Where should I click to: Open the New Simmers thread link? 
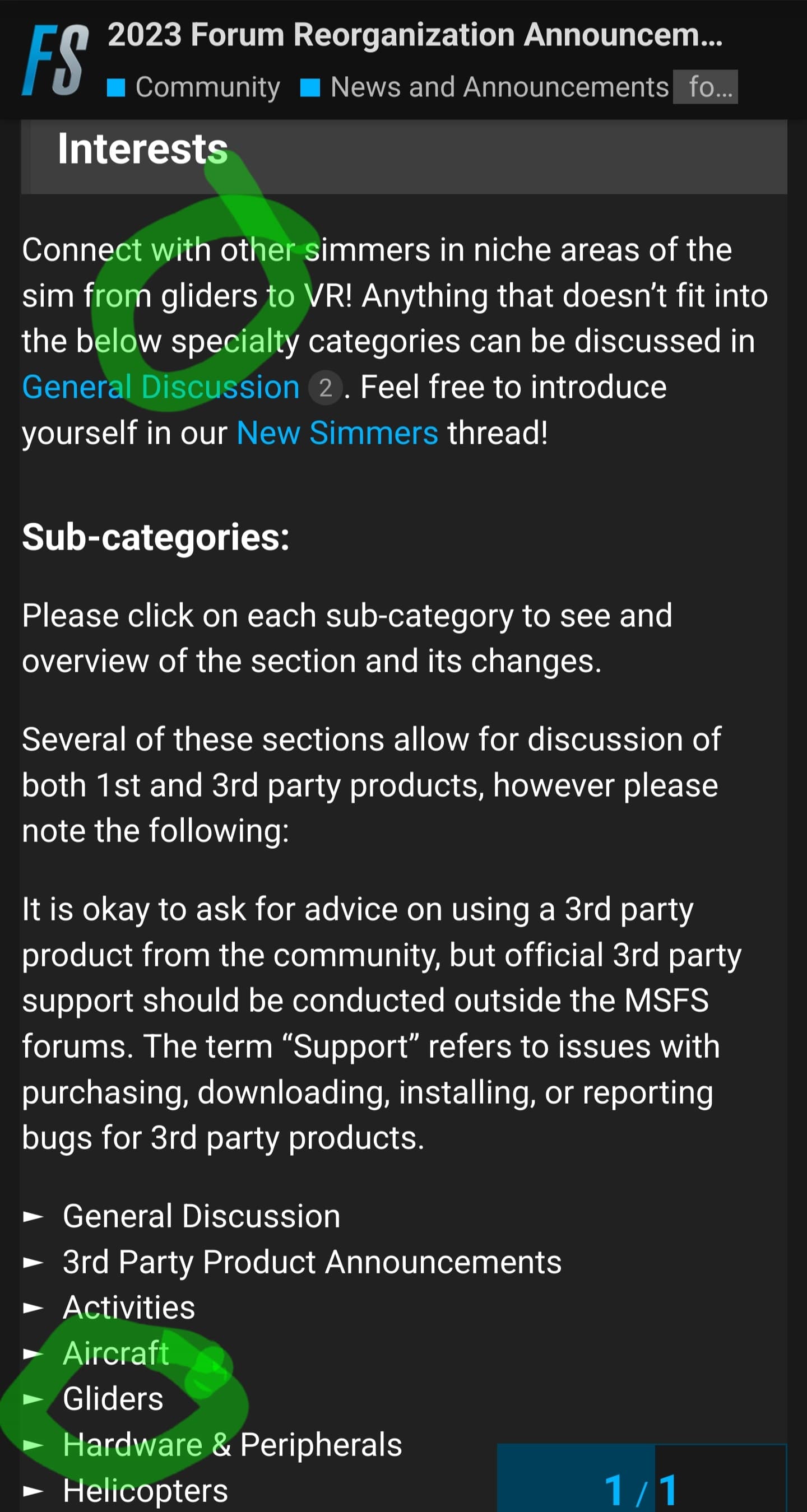tap(337, 433)
